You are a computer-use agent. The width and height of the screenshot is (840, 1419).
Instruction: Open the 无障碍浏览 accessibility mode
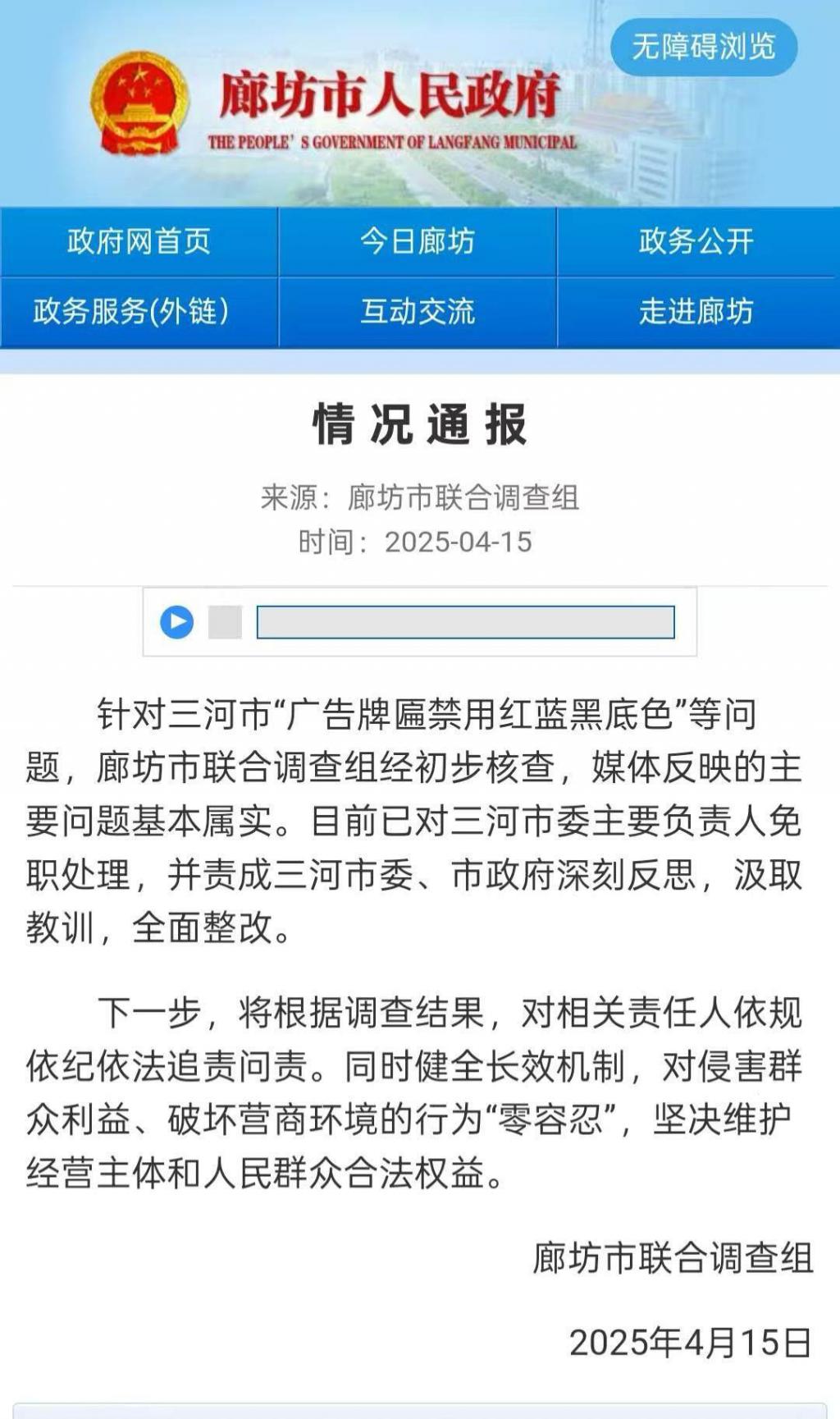[x=704, y=47]
